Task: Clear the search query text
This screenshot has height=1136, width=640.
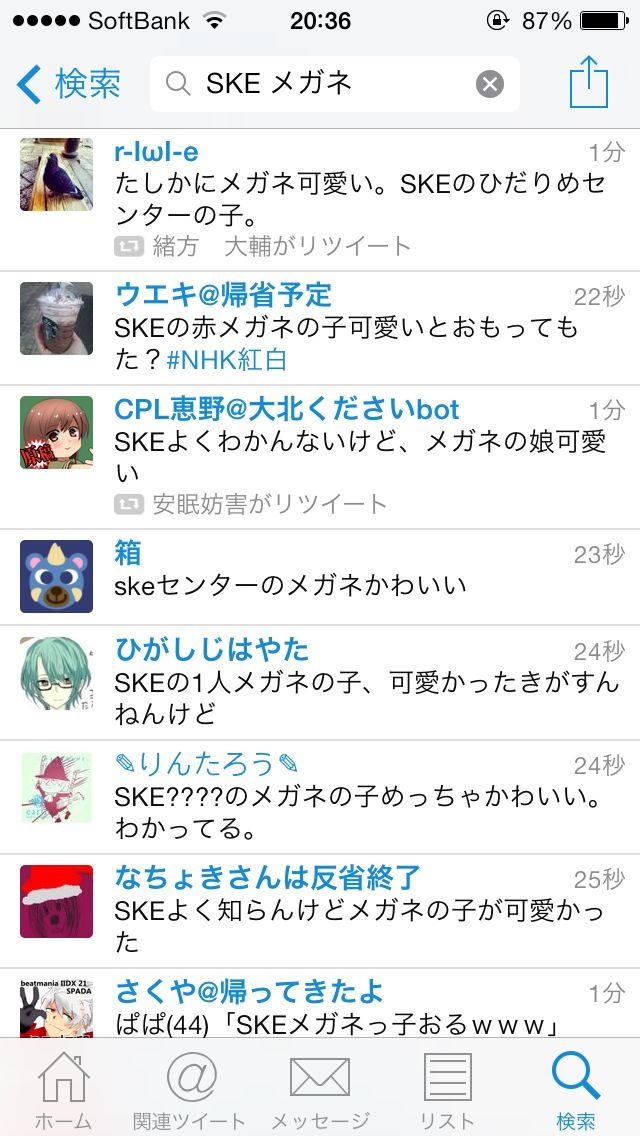Action: 489,84
